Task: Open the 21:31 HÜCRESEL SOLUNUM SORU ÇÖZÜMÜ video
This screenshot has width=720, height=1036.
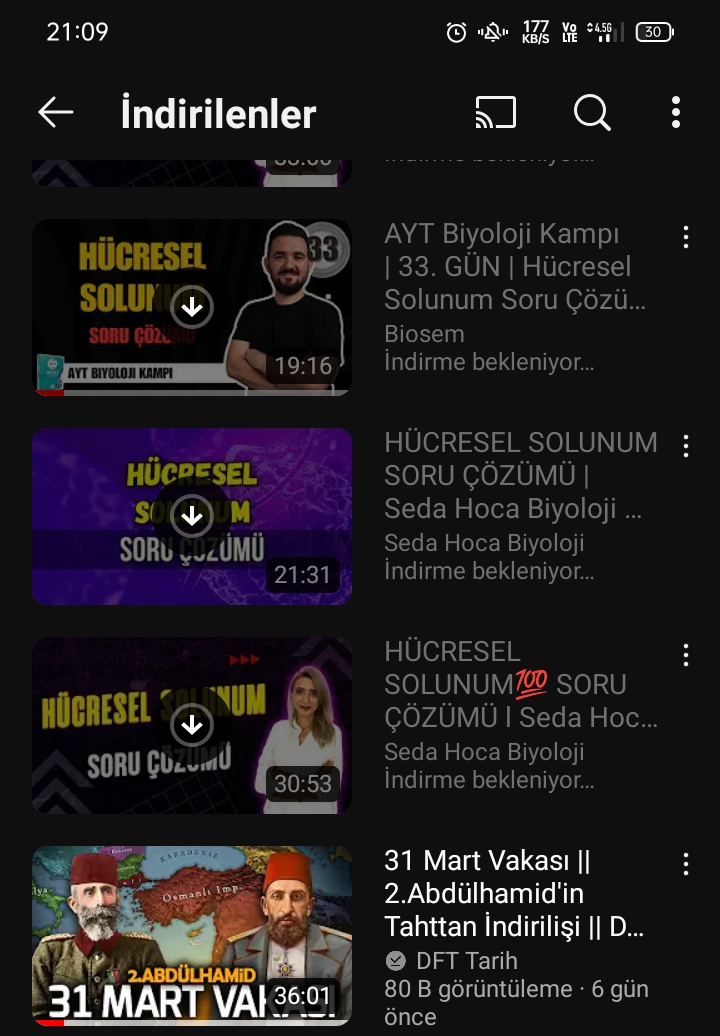Action: [192, 516]
